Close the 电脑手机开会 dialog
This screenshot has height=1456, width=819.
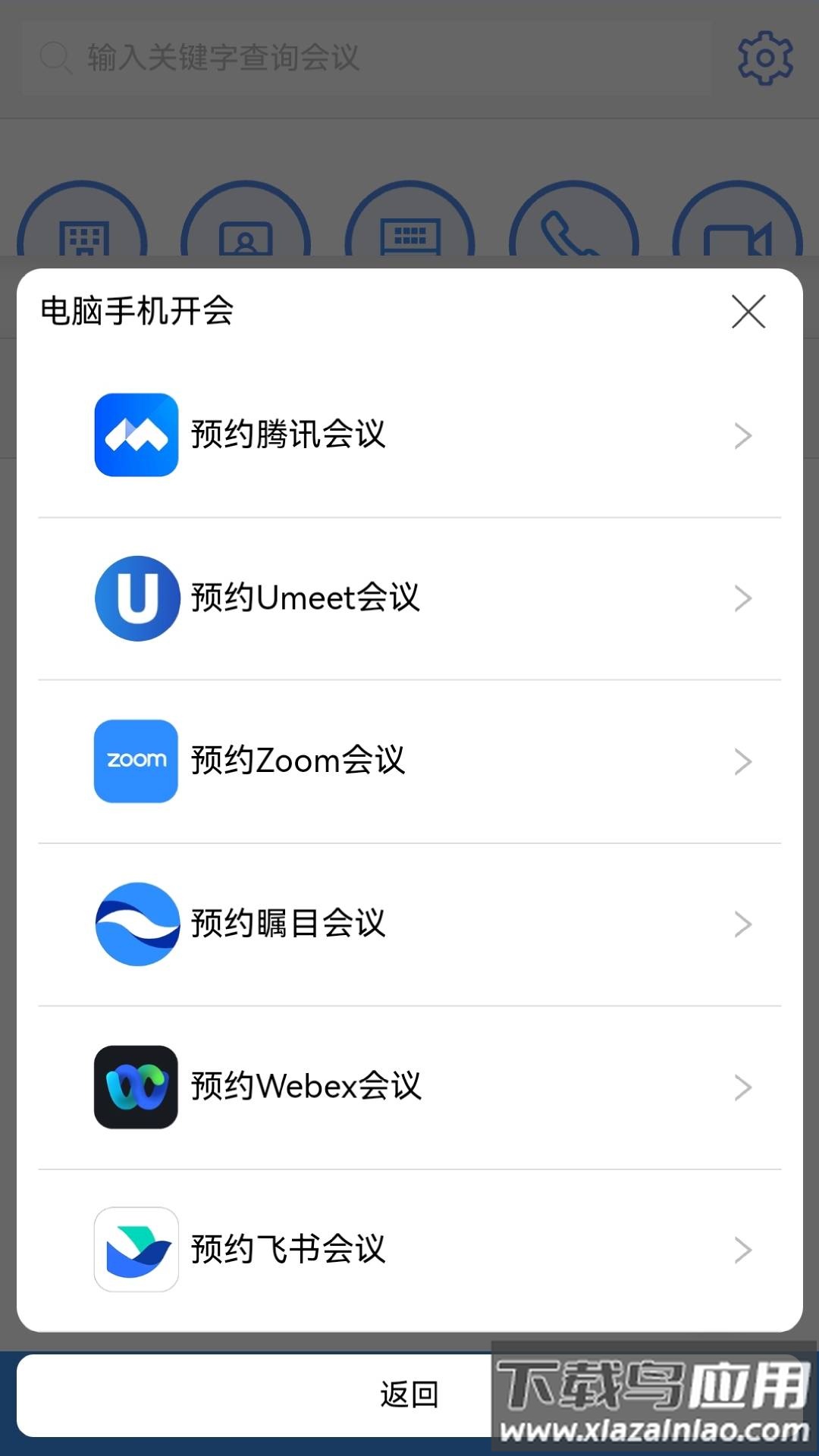click(x=748, y=312)
